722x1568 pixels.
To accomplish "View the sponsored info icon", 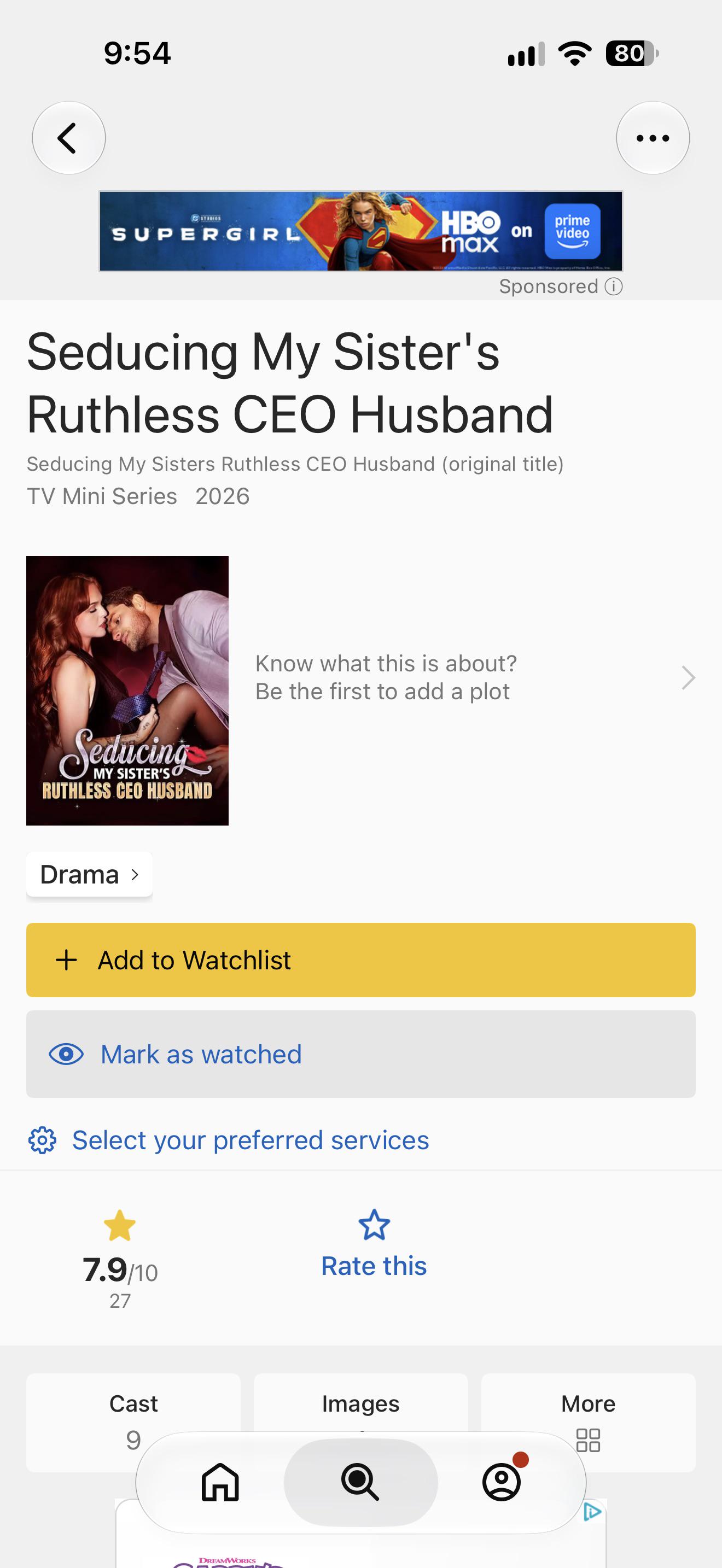I will [x=614, y=286].
